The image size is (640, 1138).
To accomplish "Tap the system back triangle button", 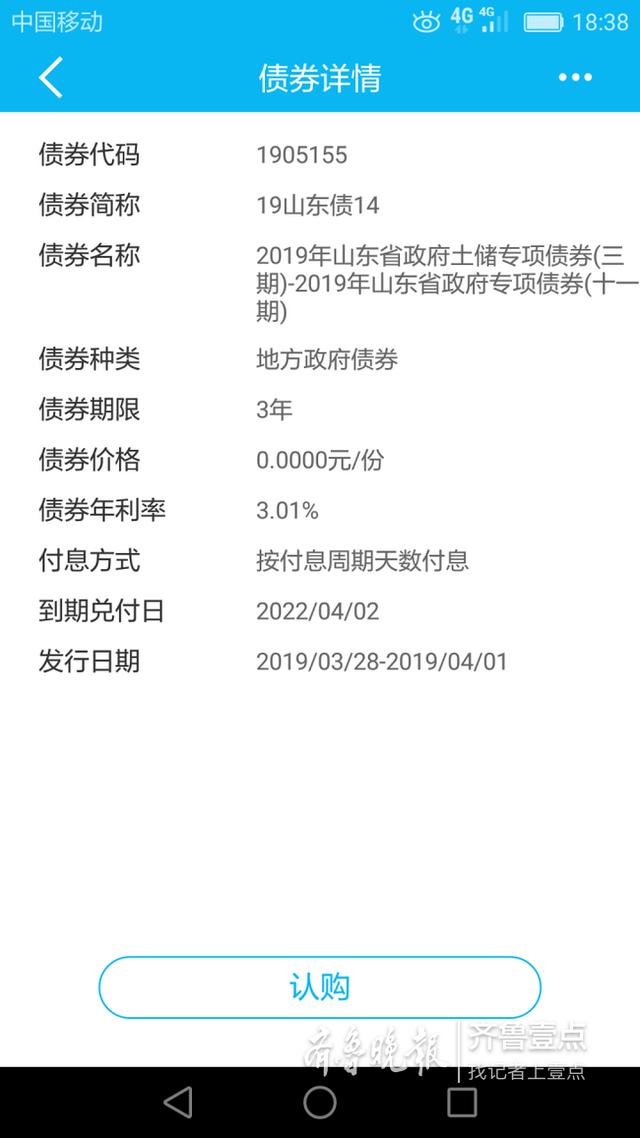I will [x=178, y=1101].
